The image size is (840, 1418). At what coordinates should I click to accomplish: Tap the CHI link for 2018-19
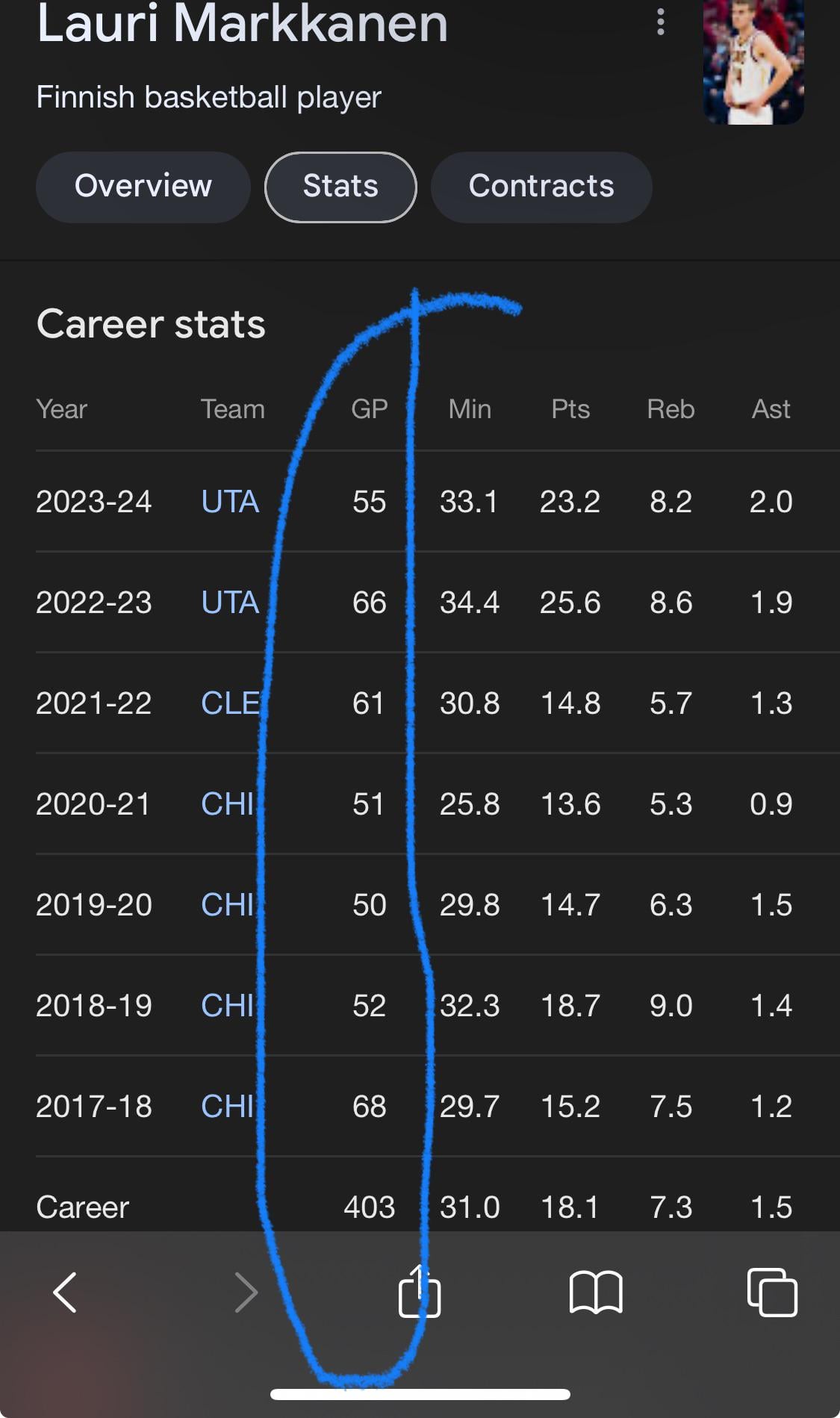[228, 1006]
